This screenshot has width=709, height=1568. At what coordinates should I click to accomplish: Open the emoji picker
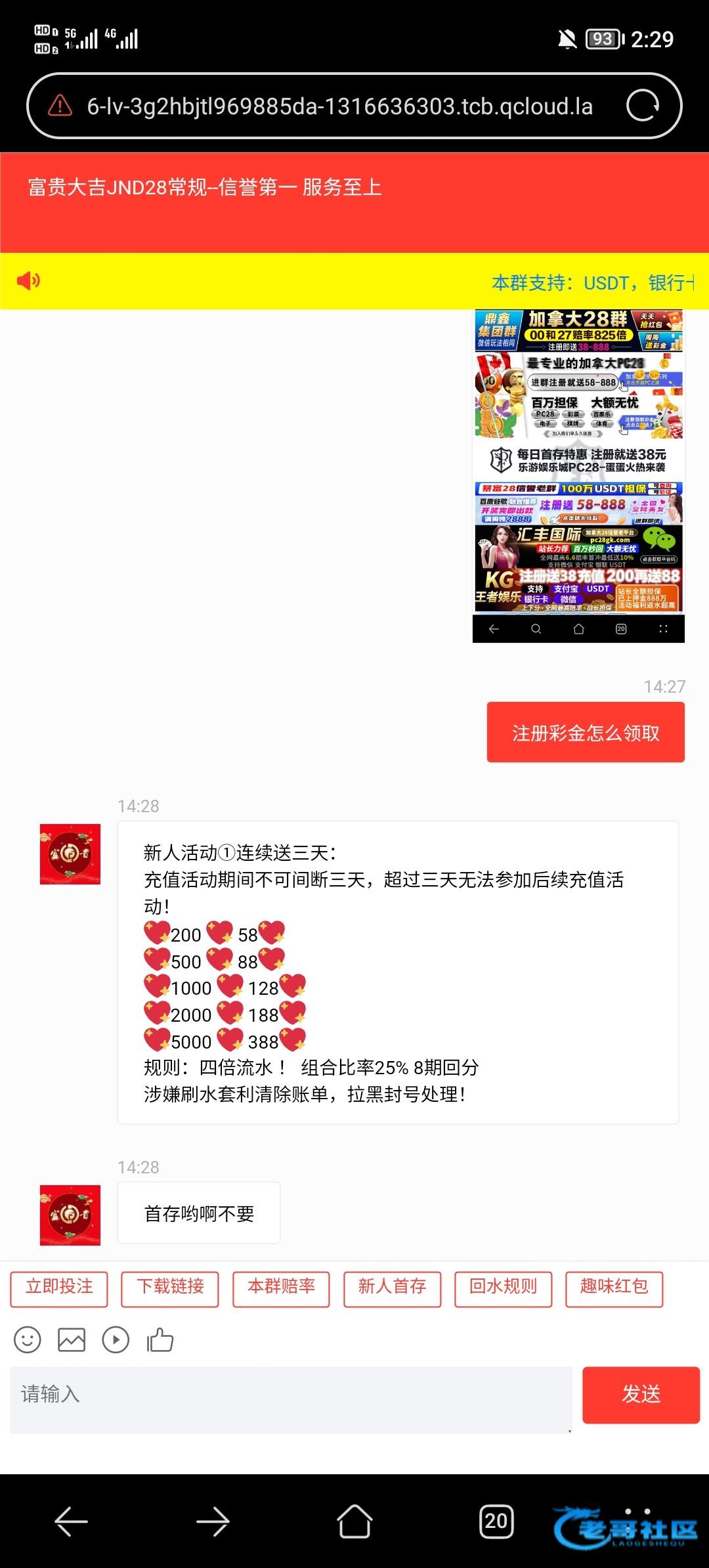[x=28, y=1339]
